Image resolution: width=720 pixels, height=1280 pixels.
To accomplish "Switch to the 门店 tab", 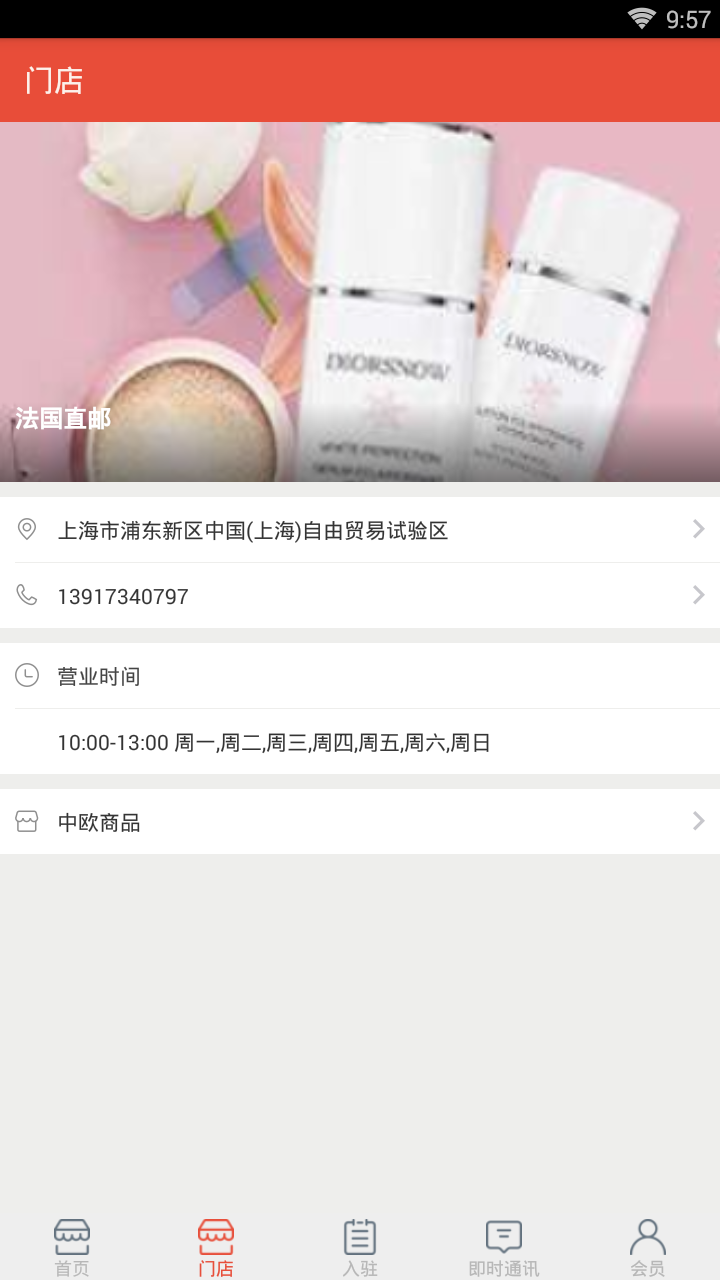I will (x=215, y=1243).
